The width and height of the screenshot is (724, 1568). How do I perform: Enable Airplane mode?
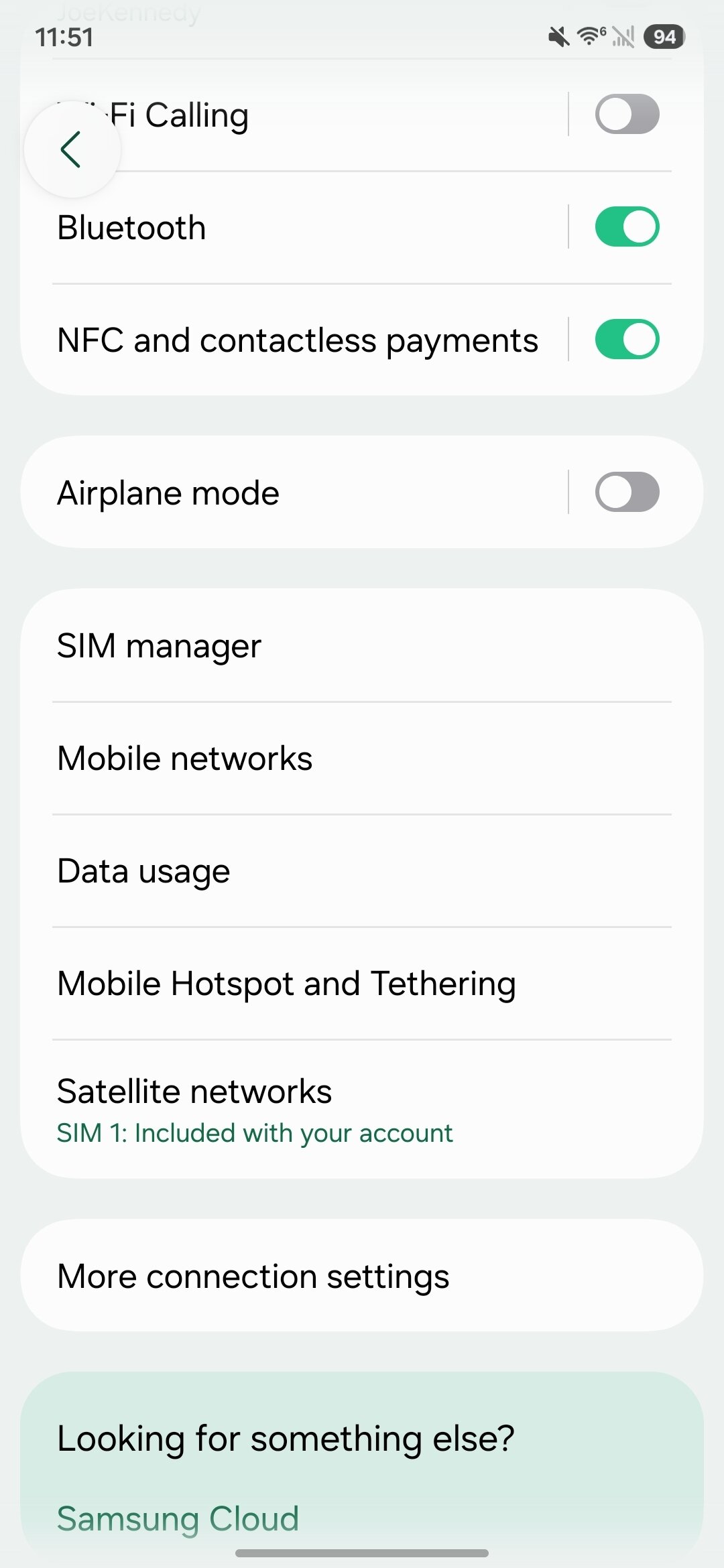click(x=626, y=492)
